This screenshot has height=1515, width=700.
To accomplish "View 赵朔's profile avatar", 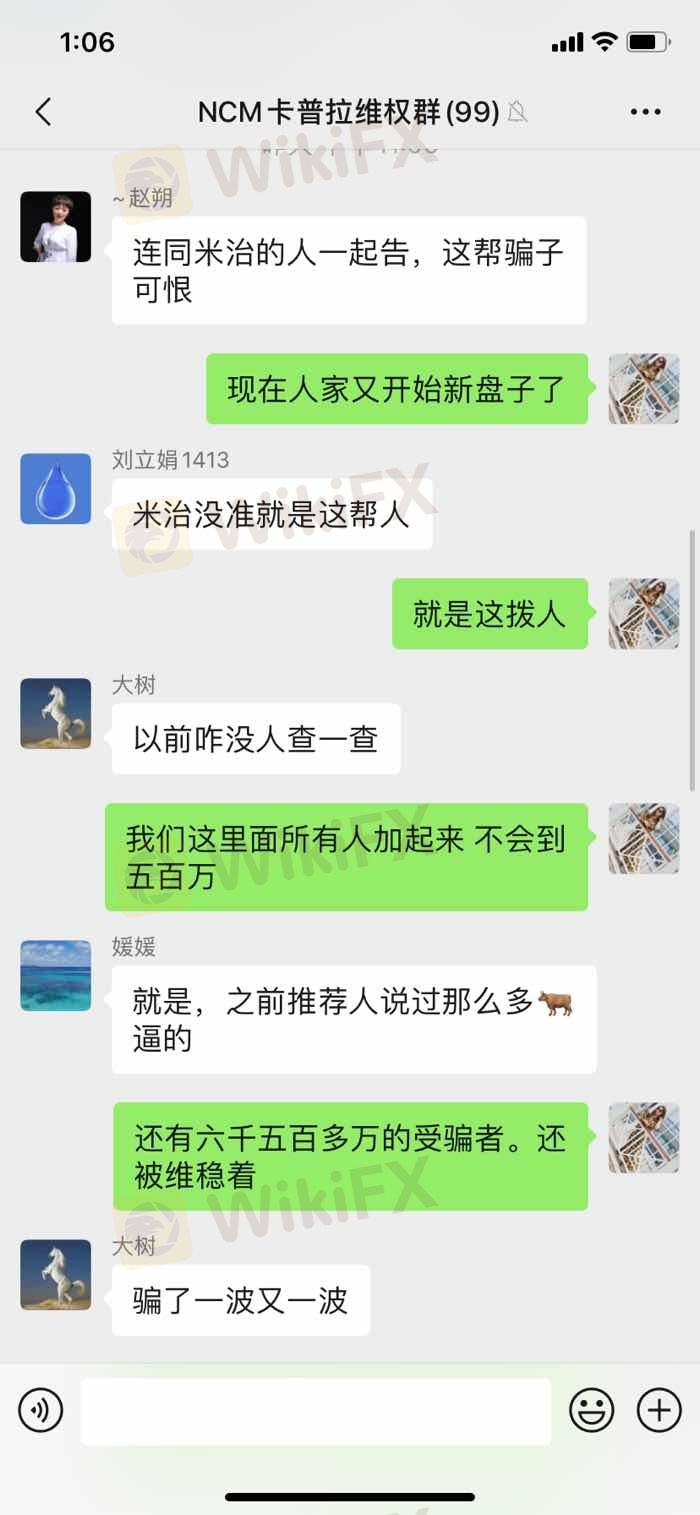I will point(56,227).
